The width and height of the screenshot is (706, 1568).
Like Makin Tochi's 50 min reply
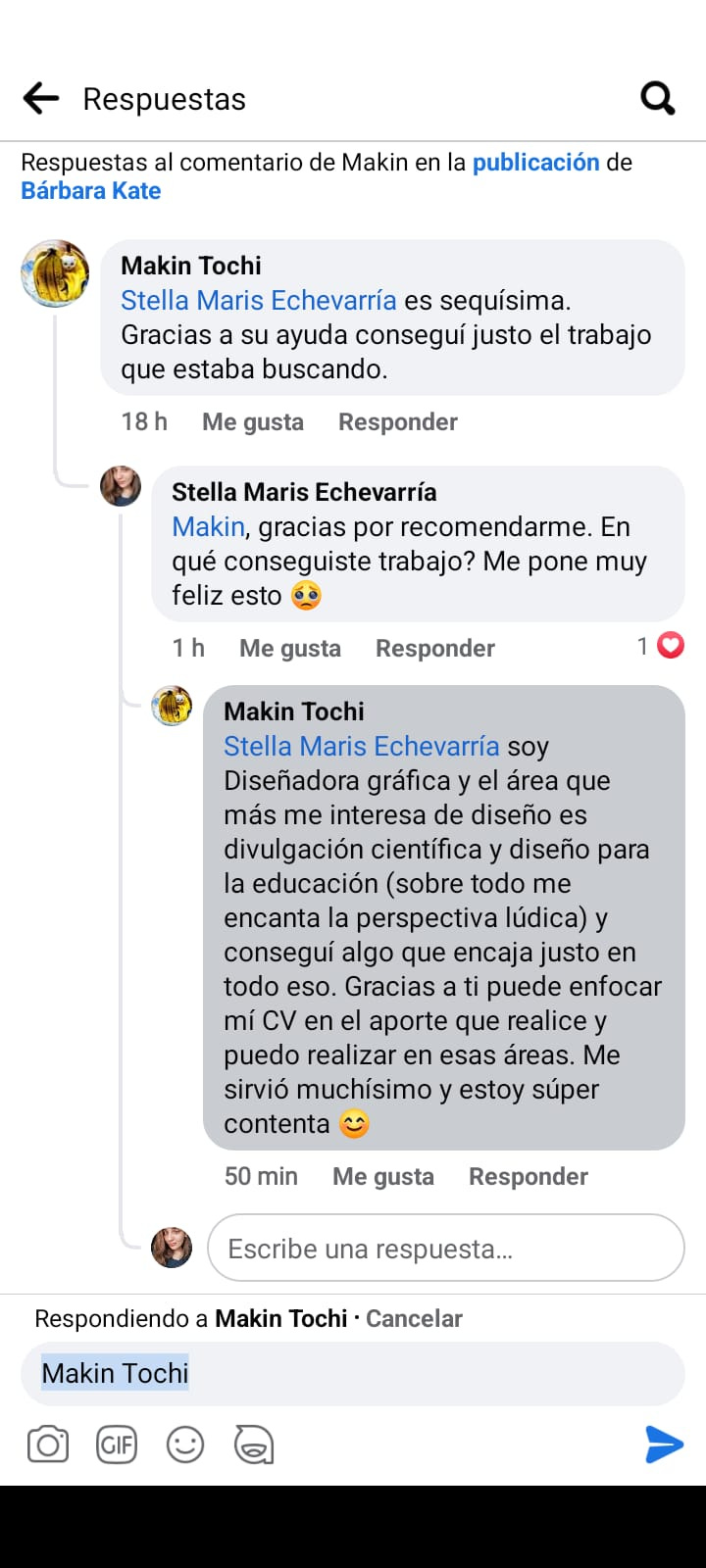[x=382, y=1177]
